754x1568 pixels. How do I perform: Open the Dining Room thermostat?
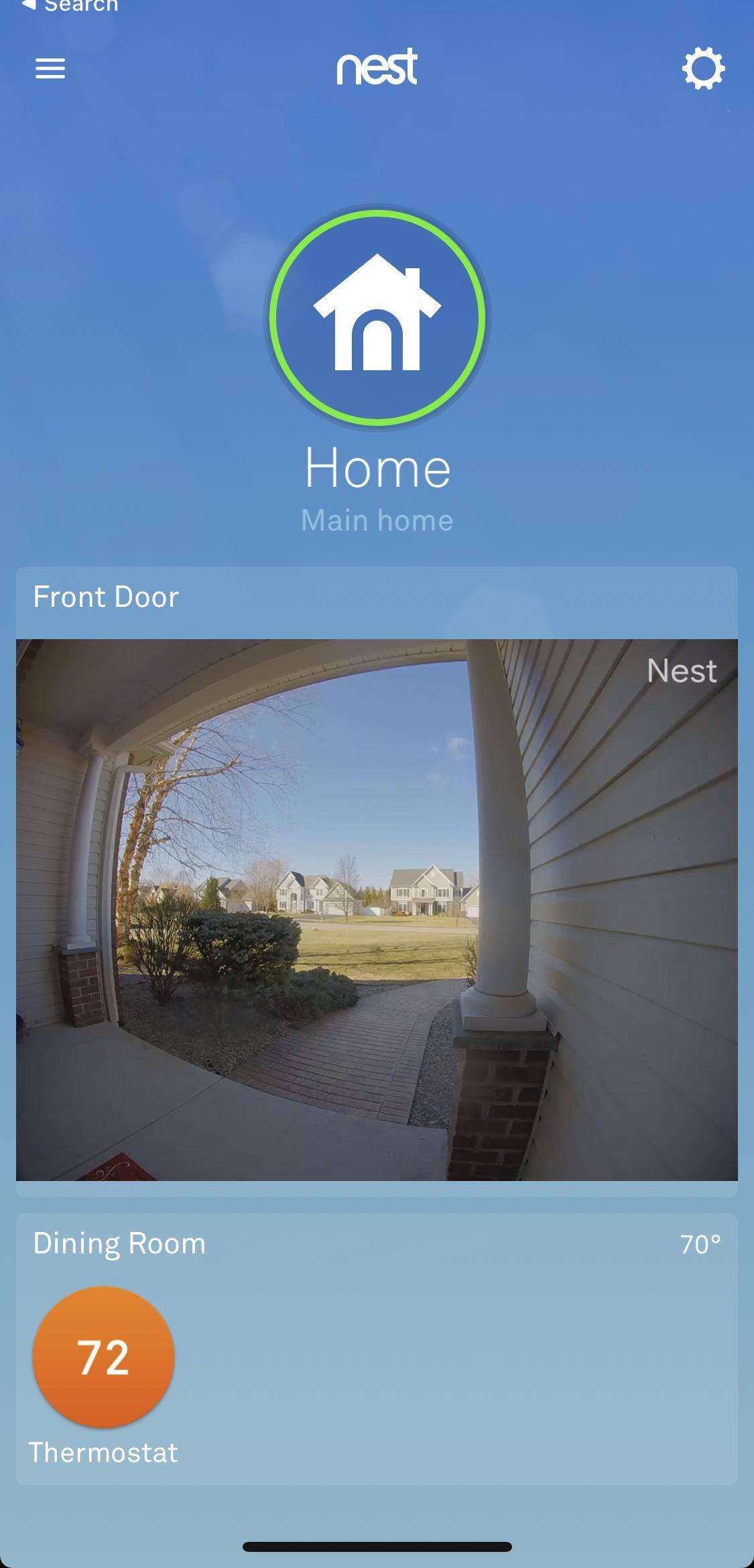103,1357
